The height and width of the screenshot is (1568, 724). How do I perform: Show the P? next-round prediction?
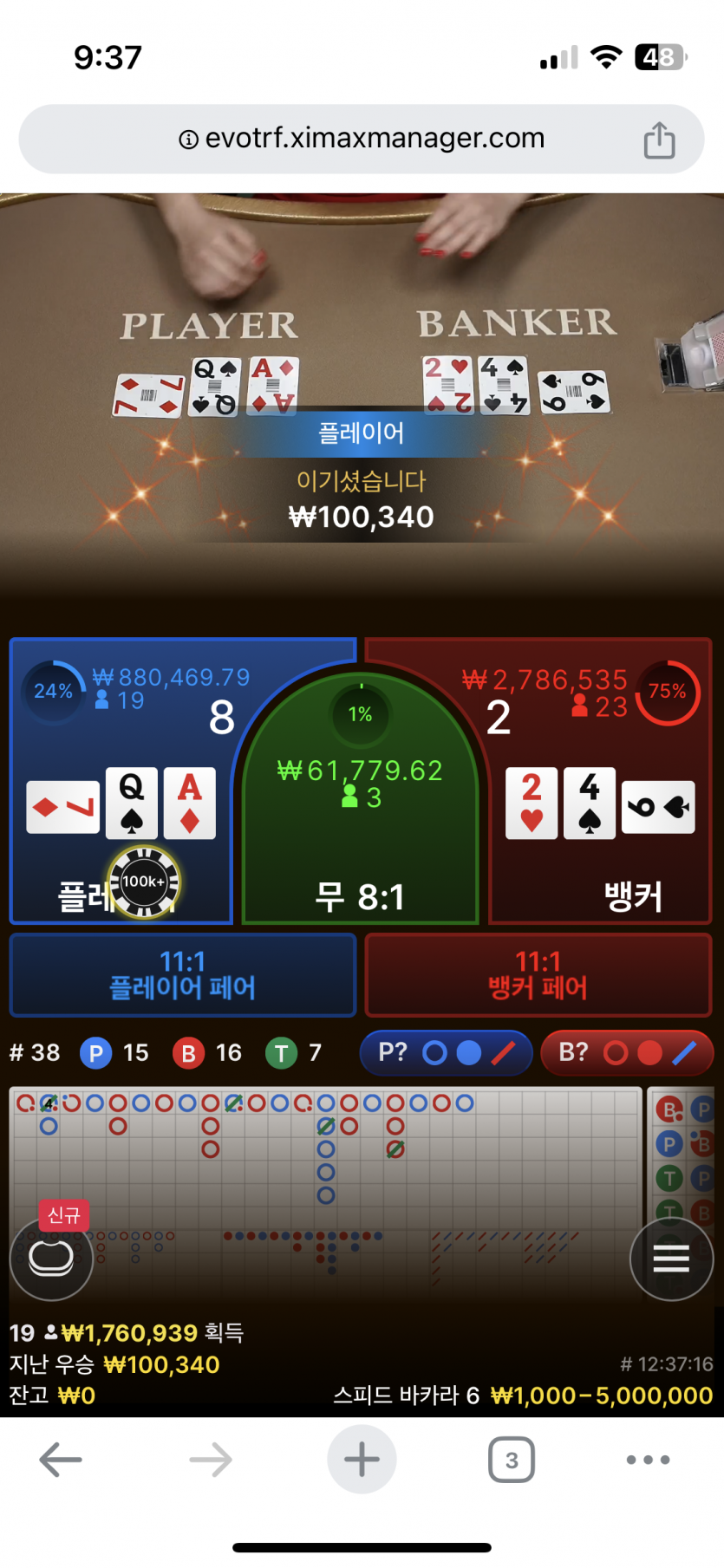point(446,1052)
